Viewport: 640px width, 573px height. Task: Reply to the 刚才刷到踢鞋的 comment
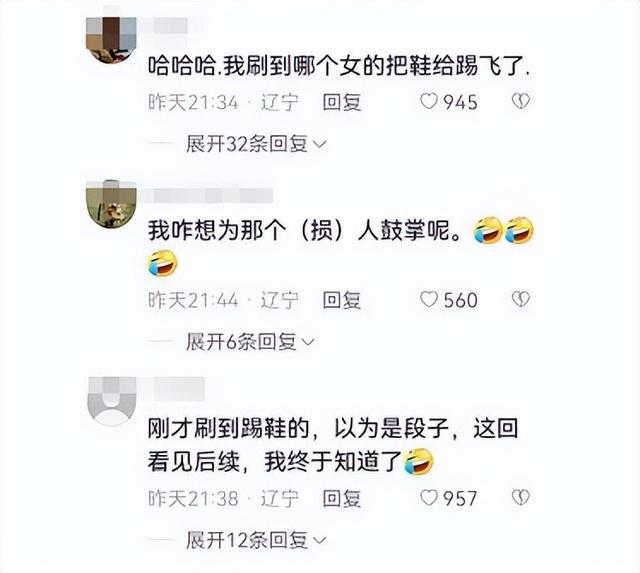click(342, 497)
